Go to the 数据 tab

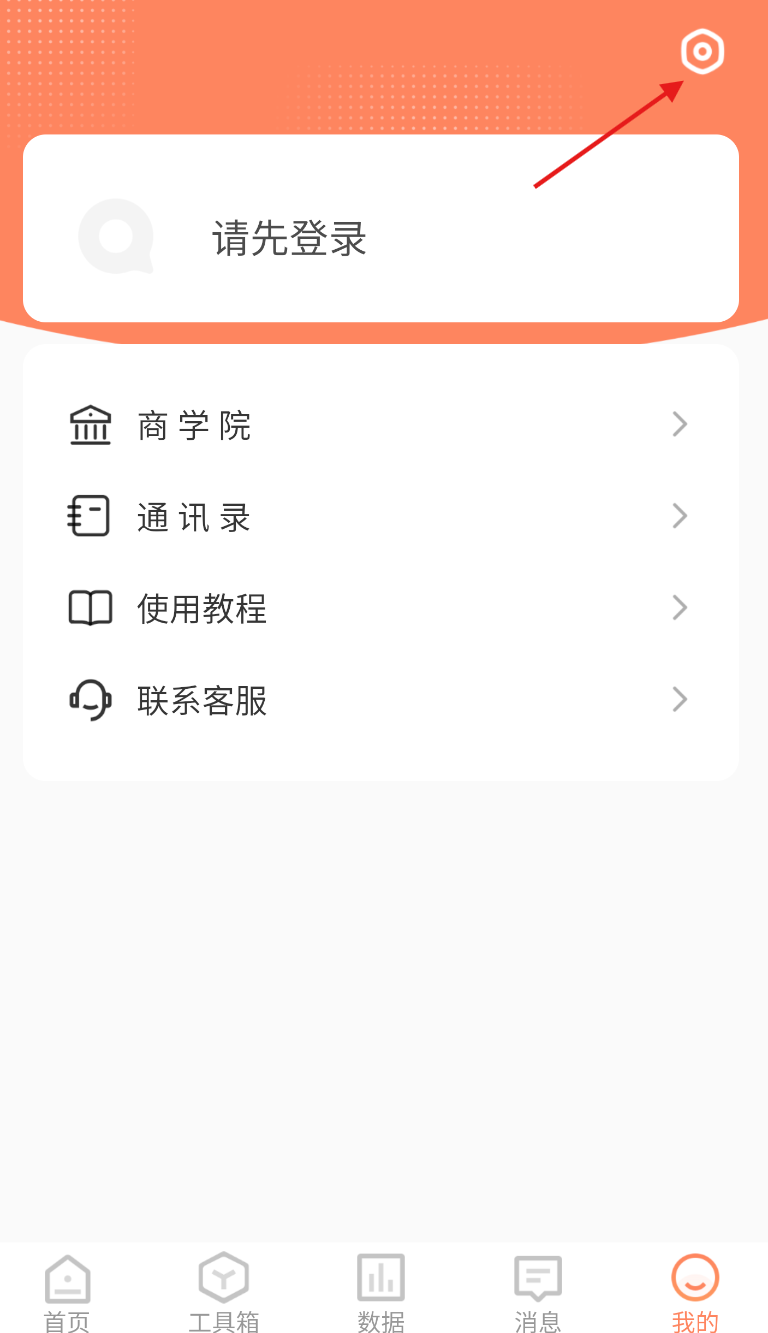[381, 1293]
